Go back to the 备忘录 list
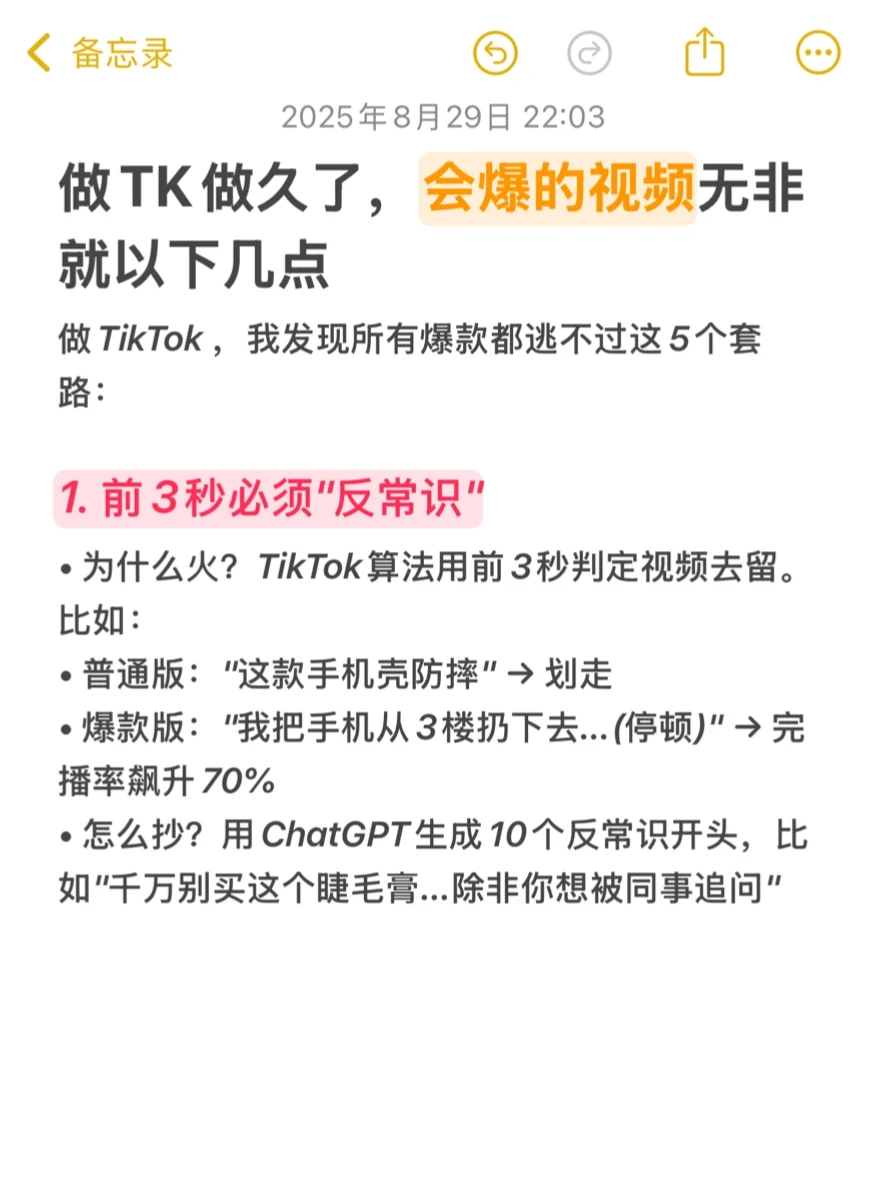This screenshot has height=1181, width=886. coord(100,53)
